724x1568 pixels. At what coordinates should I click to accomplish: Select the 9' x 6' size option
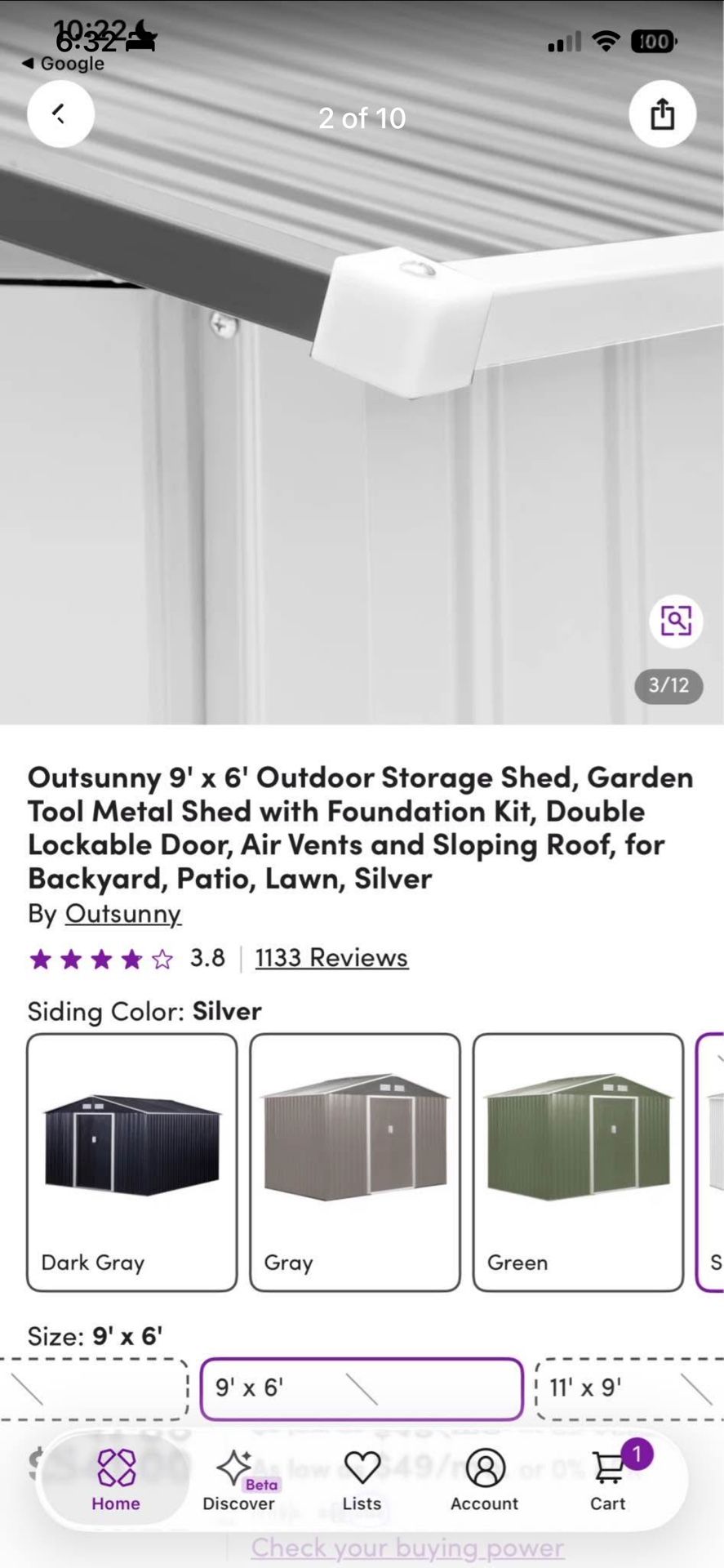pos(361,1388)
